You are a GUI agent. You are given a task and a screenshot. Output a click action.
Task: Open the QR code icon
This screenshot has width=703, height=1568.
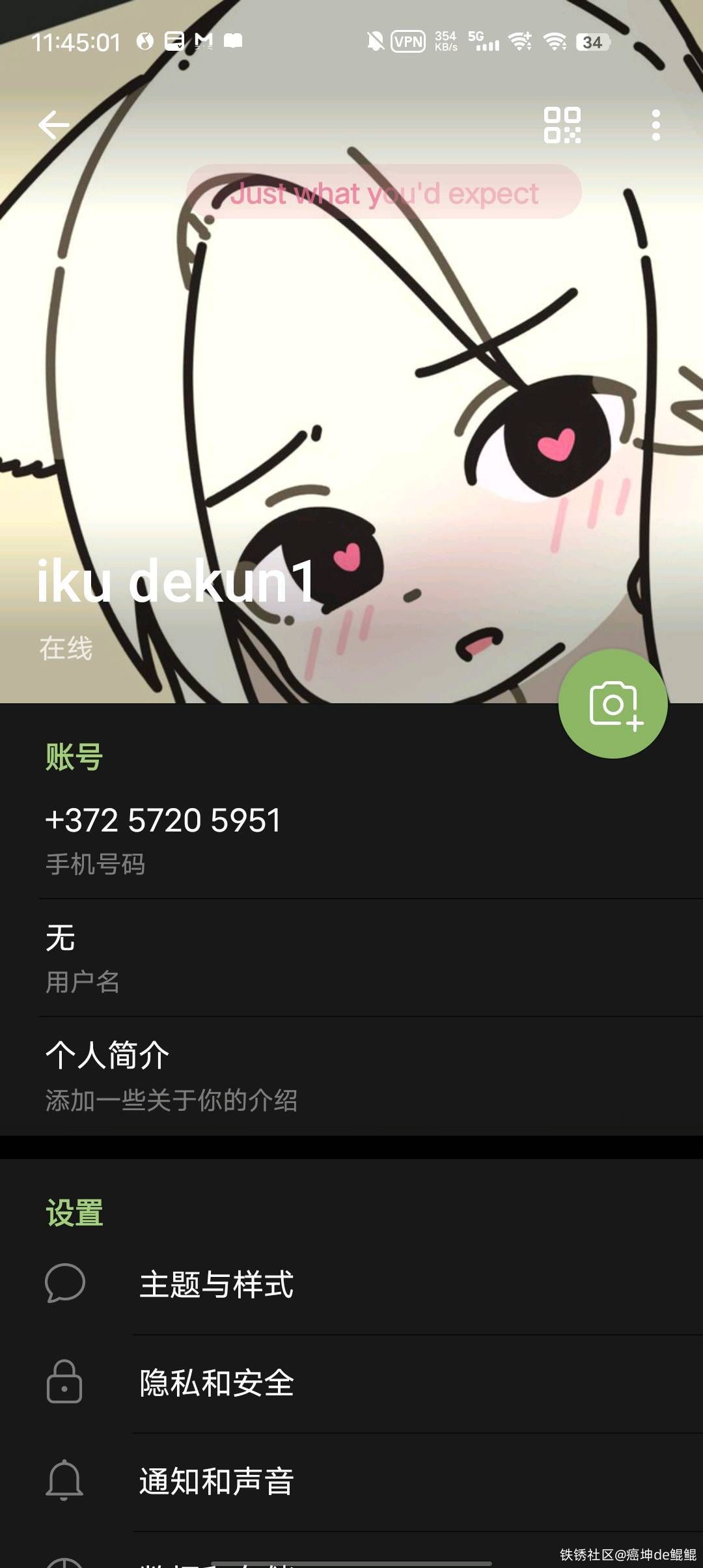[562, 125]
